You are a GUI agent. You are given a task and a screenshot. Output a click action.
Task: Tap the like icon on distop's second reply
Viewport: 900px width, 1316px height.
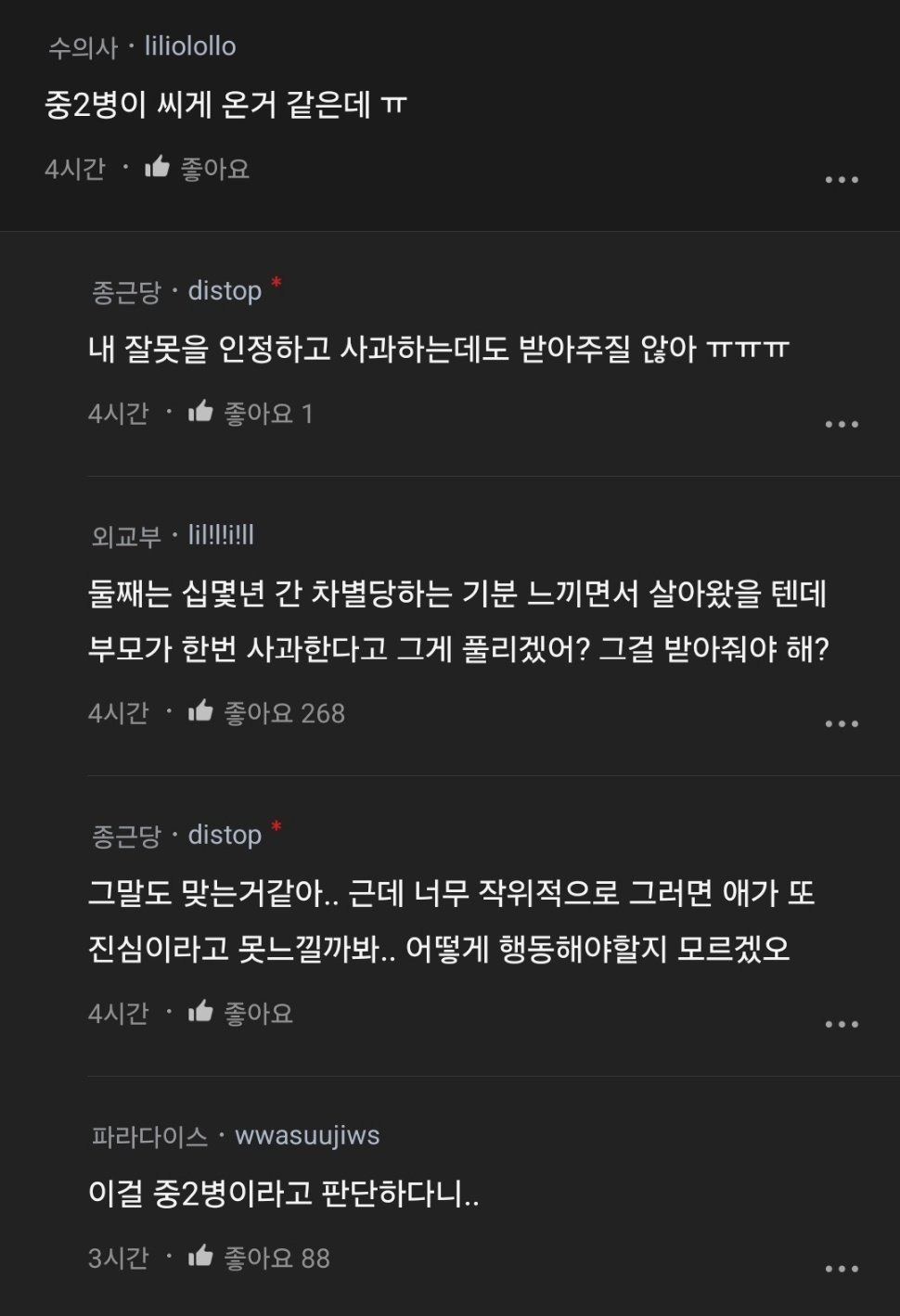point(199,1013)
